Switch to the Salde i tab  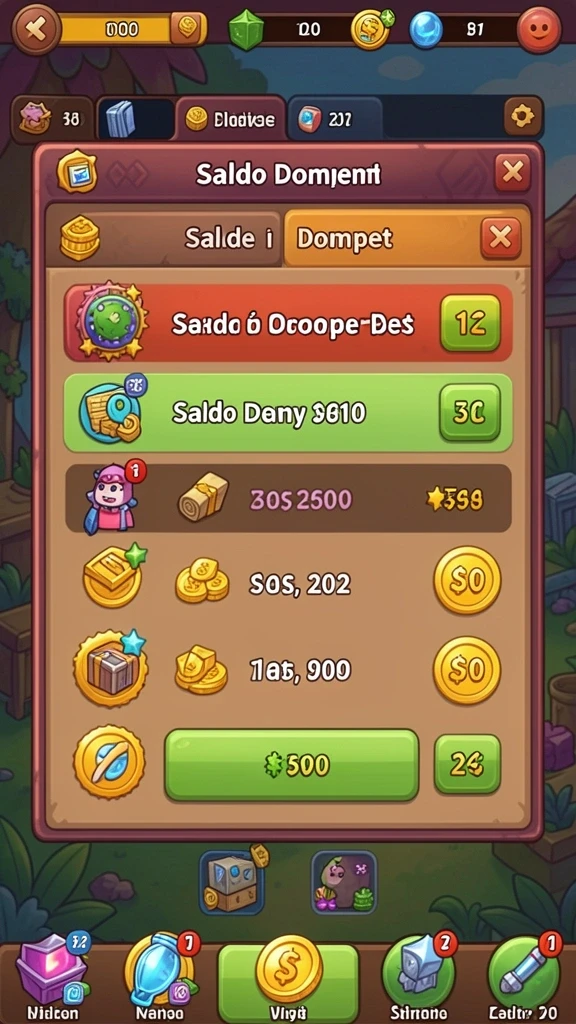(x=165, y=238)
